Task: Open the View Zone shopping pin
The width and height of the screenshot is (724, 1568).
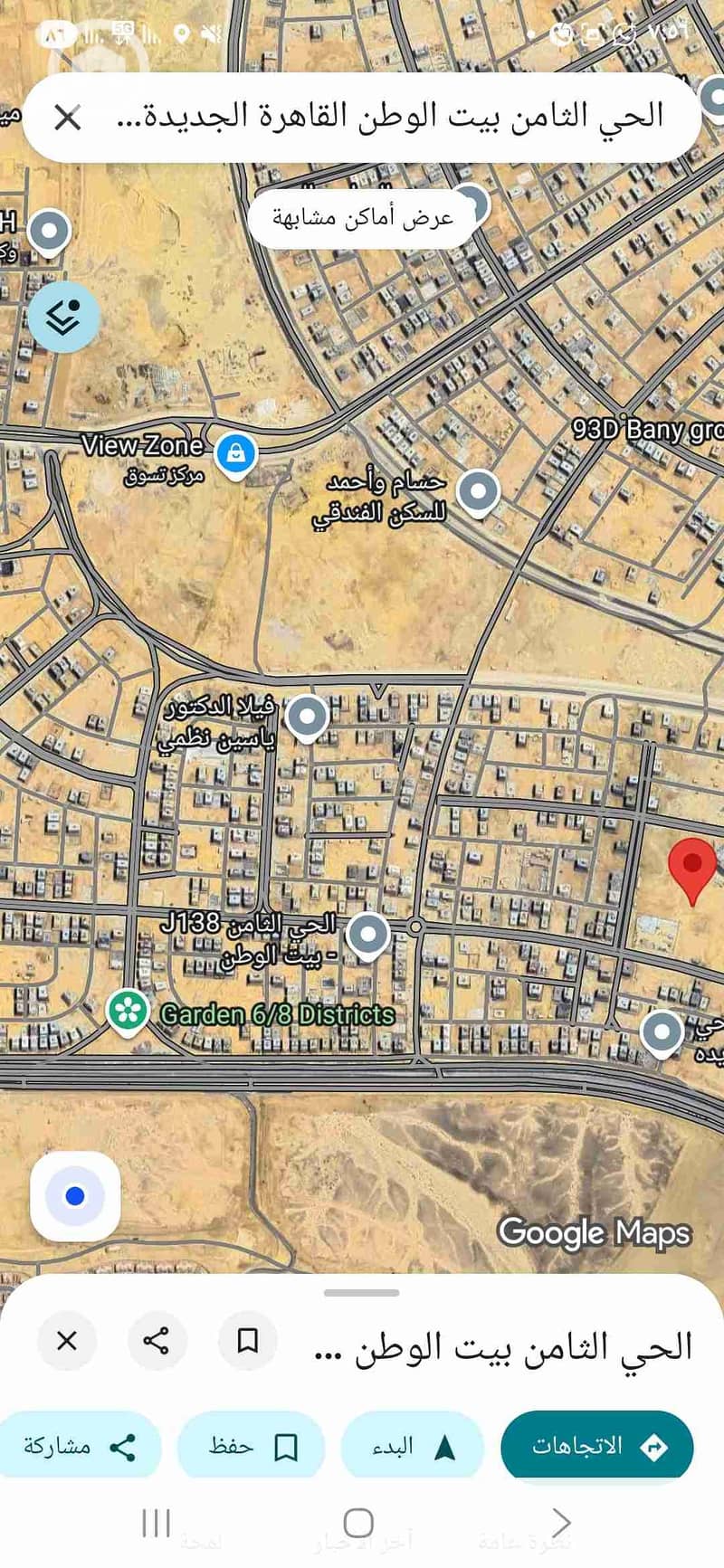Action: [235, 452]
